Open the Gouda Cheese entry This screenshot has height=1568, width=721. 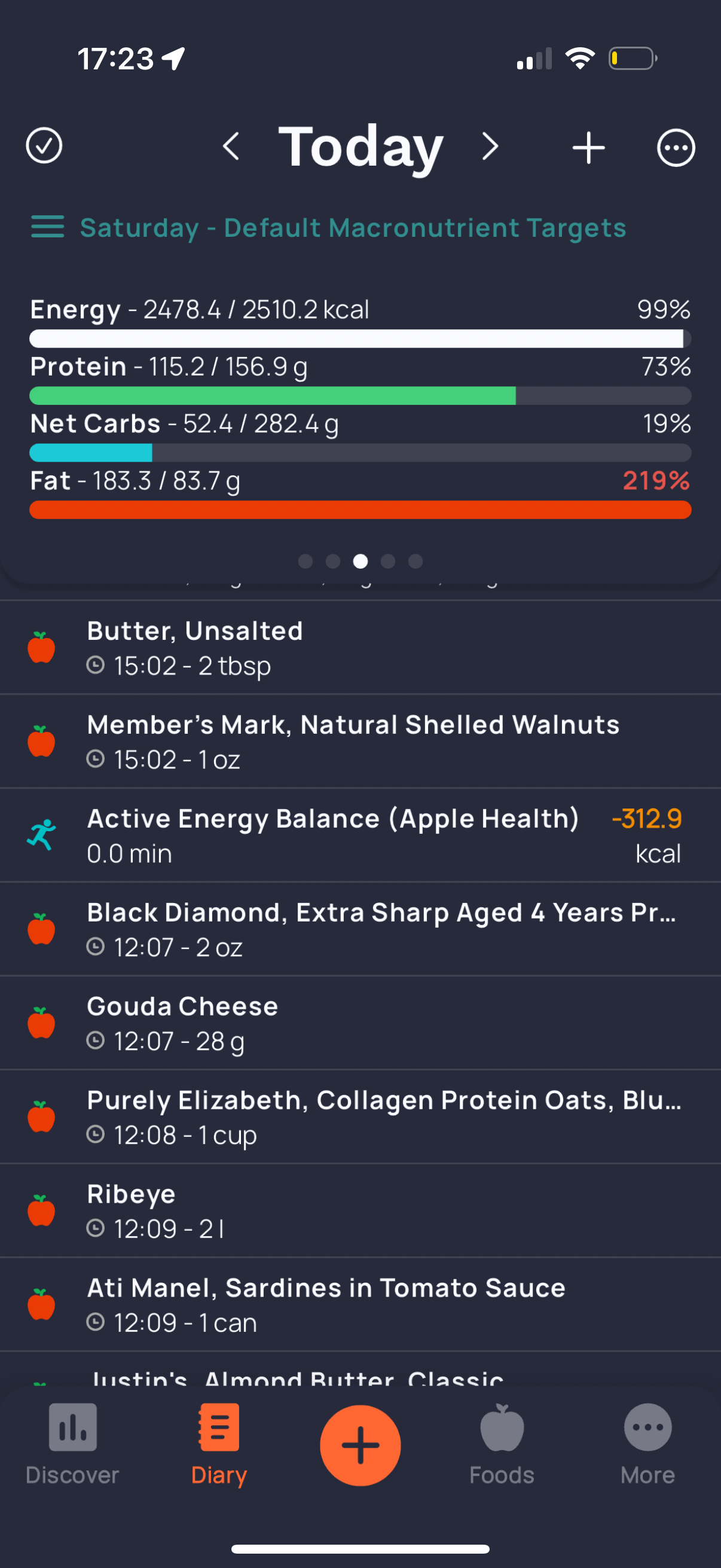360,1023
